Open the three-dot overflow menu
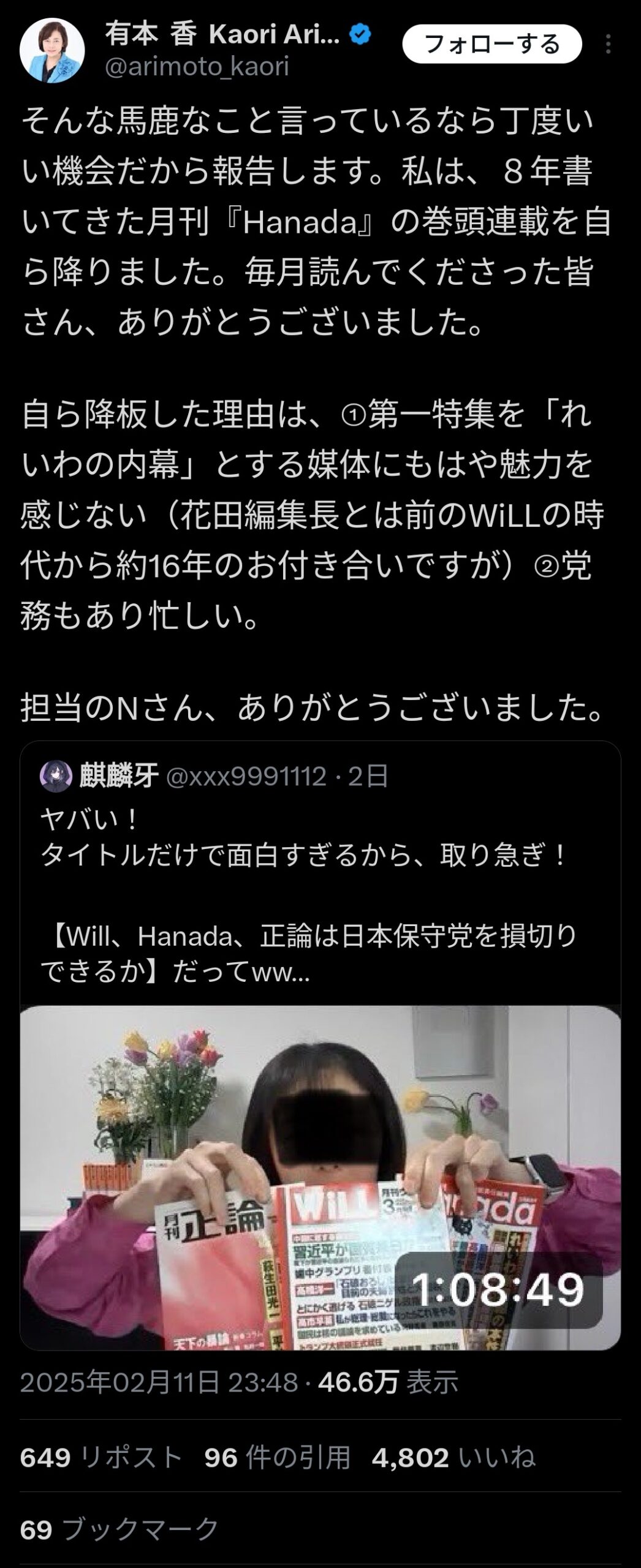Viewport: 641px width, 1568px height. [608, 45]
